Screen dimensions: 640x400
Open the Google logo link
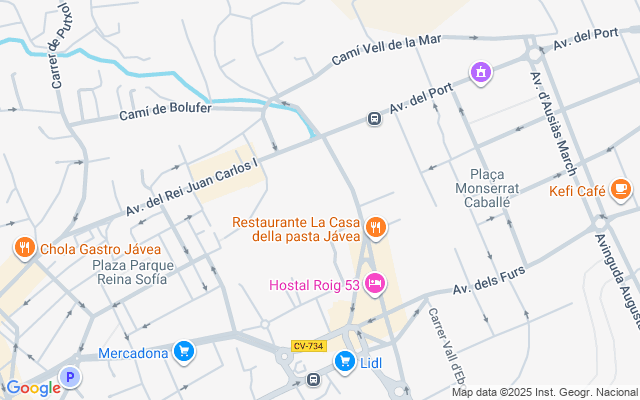(x=33, y=388)
